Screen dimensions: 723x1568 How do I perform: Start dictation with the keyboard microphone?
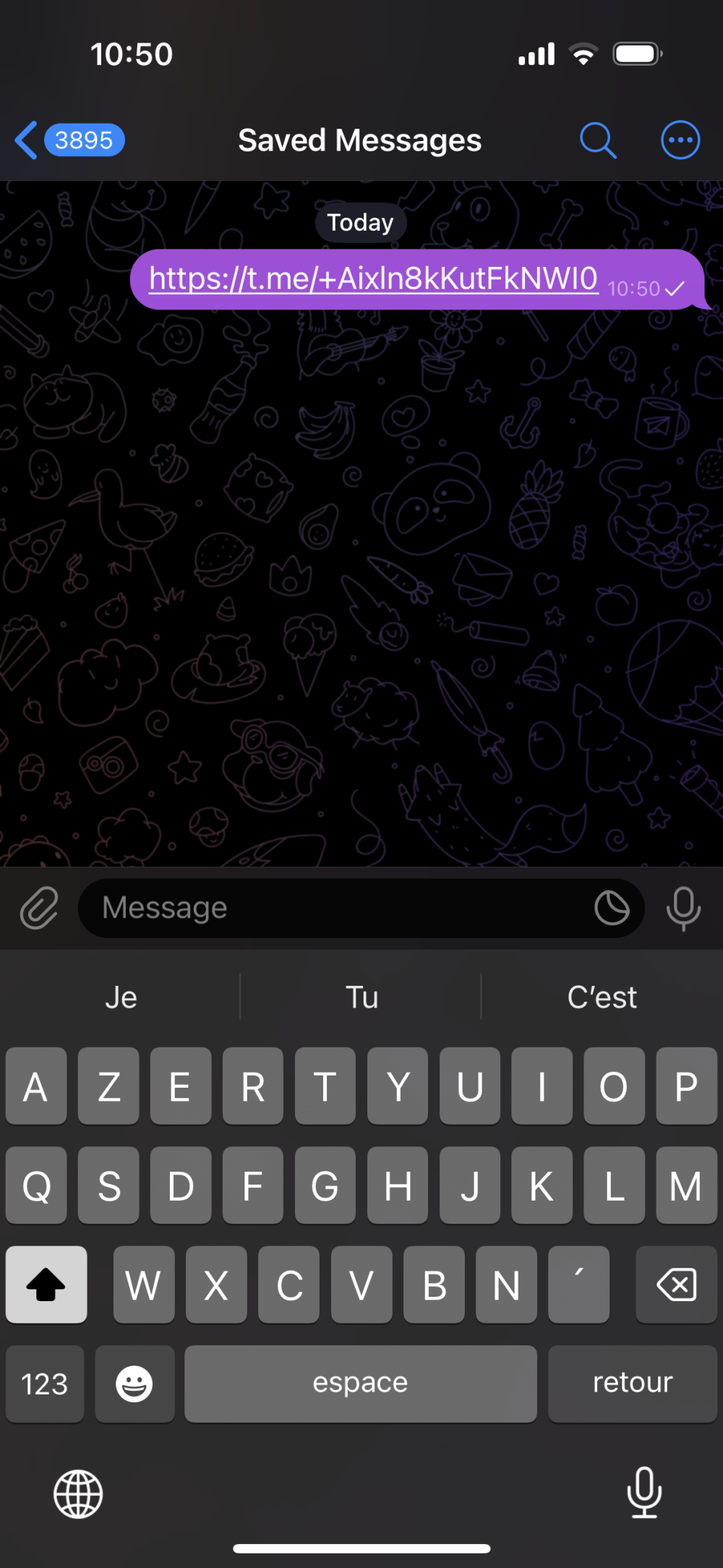pos(643,1493)
